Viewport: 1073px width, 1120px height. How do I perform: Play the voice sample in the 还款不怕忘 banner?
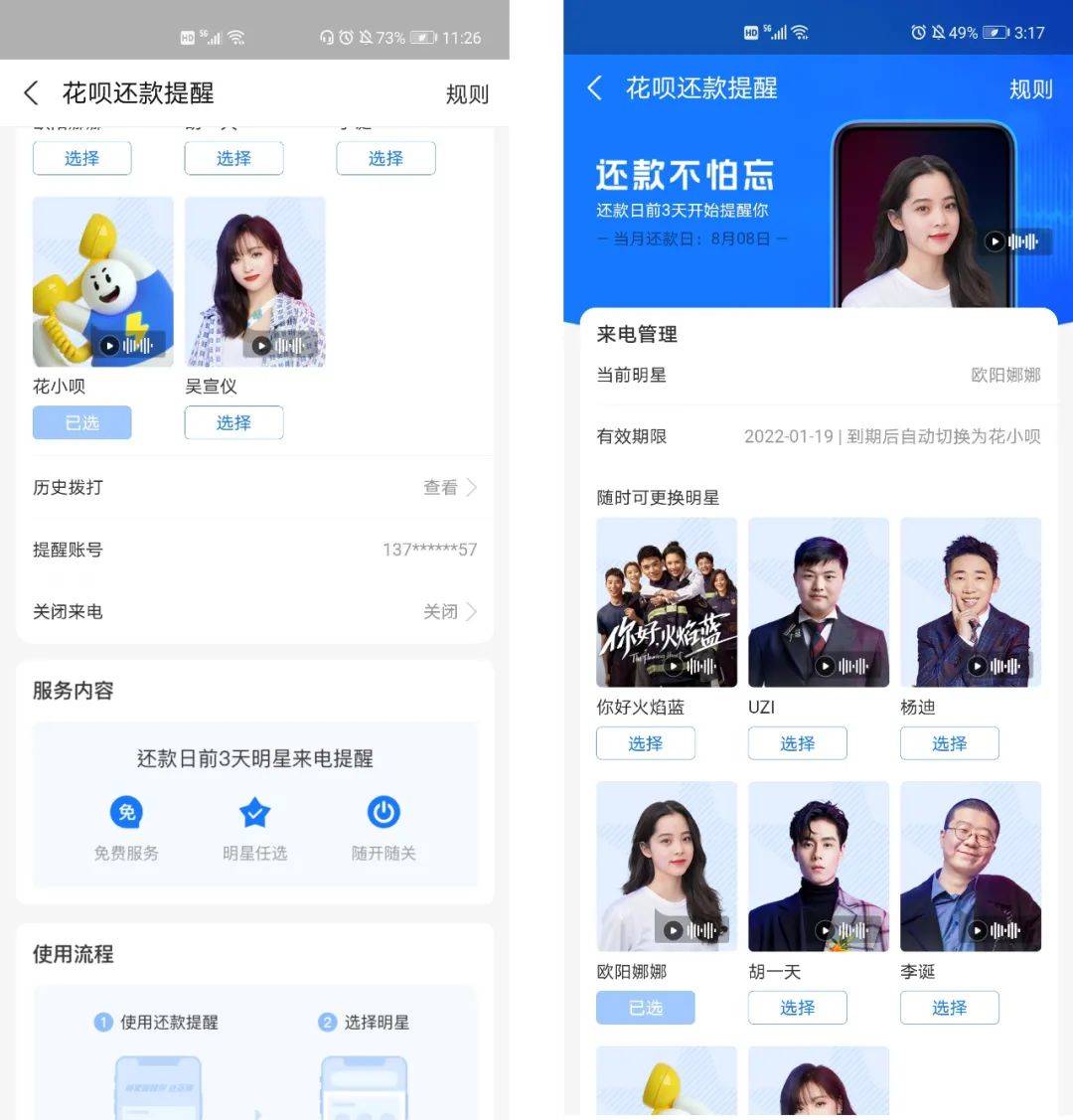tap(995, 241)
